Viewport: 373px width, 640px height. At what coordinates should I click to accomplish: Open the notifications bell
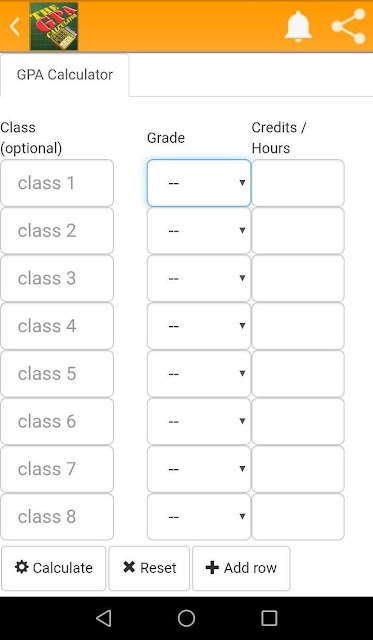tap(298, 27)
